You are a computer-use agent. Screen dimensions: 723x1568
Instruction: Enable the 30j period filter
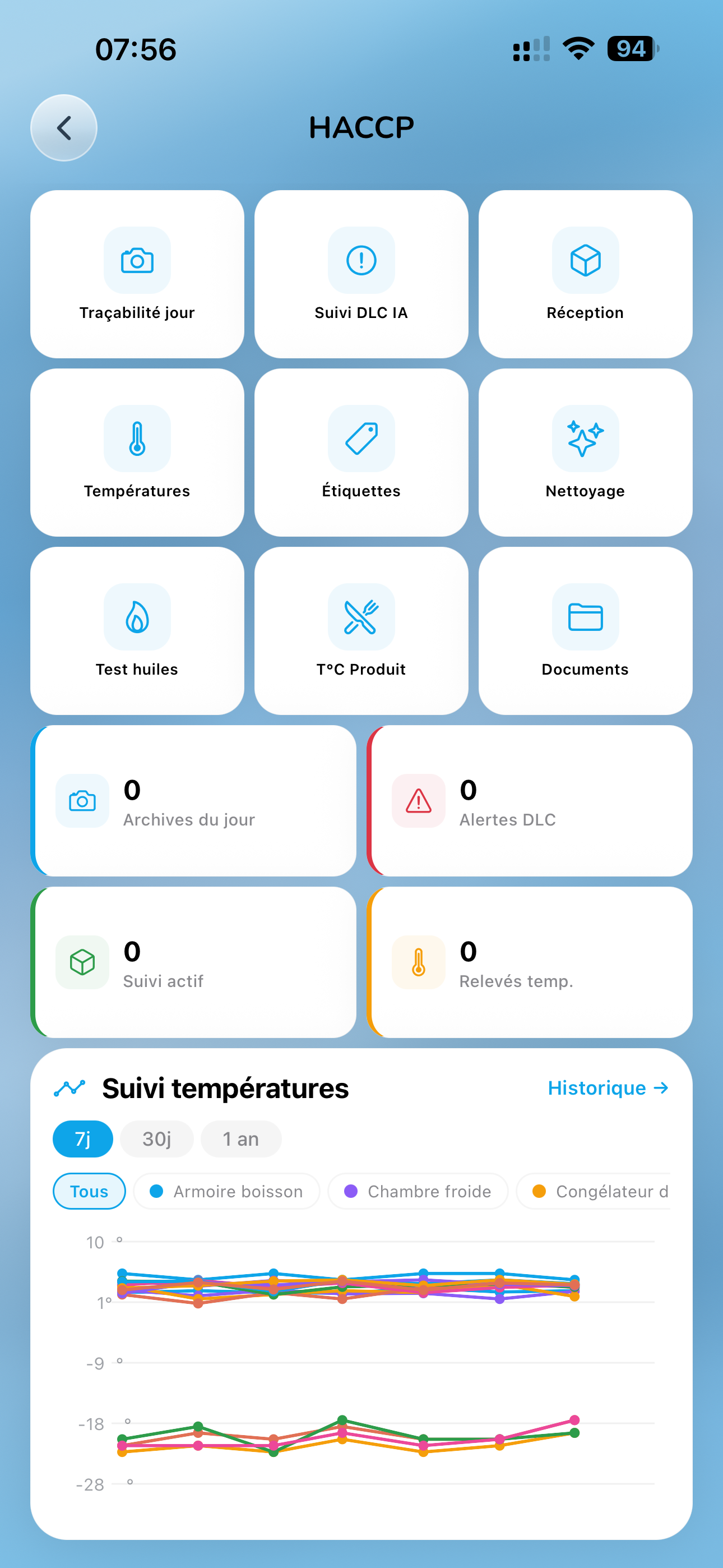(x=156, y=1139)
